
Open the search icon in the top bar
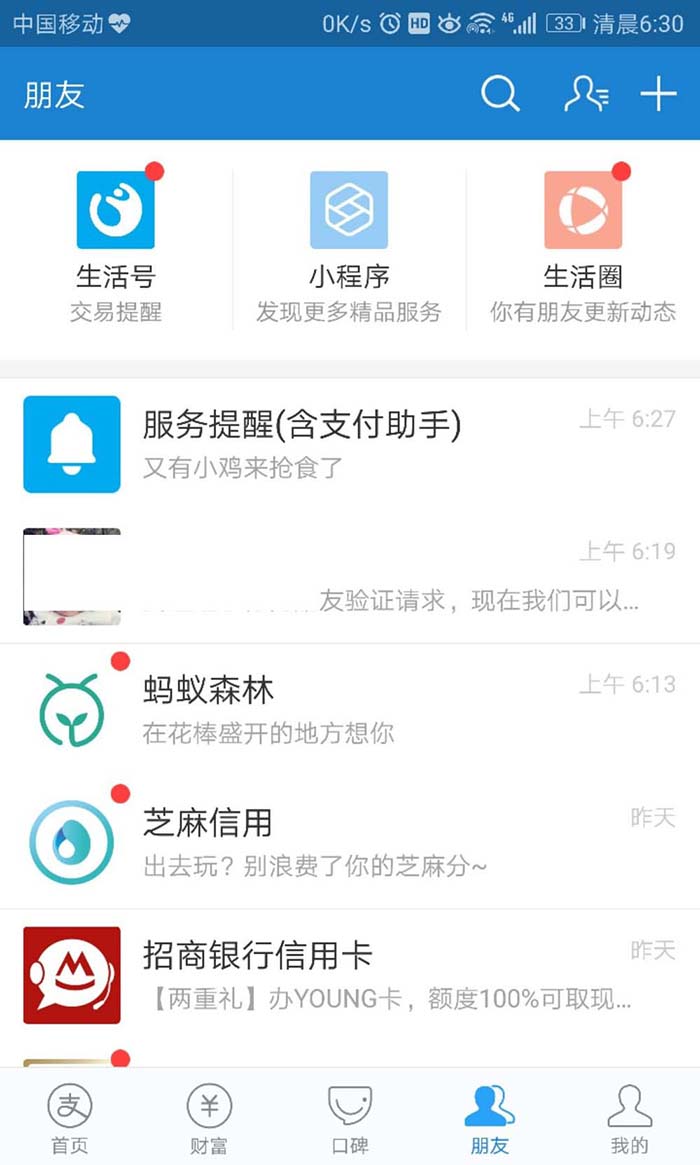pos(500,95)
